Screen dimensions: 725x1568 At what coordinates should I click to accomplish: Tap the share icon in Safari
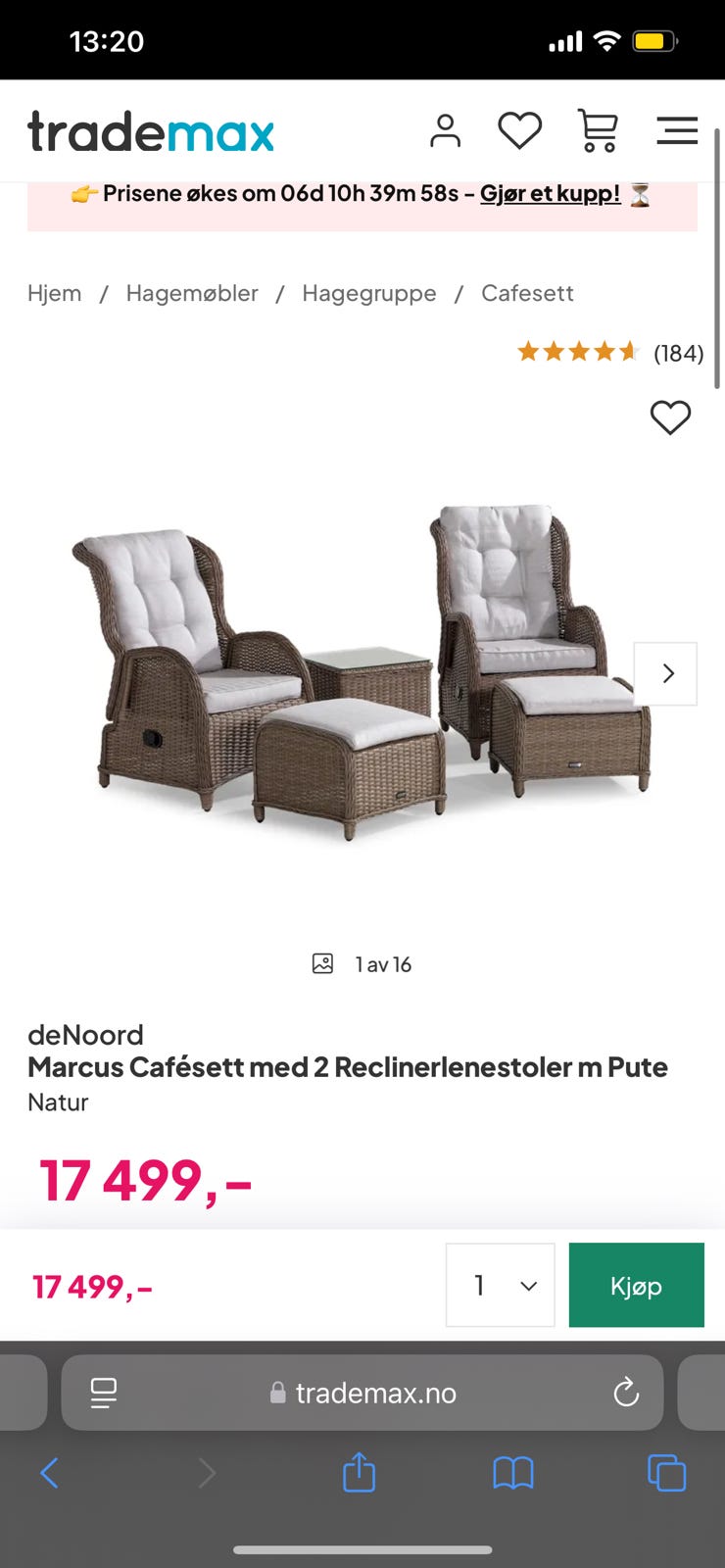click(359, 1472)
